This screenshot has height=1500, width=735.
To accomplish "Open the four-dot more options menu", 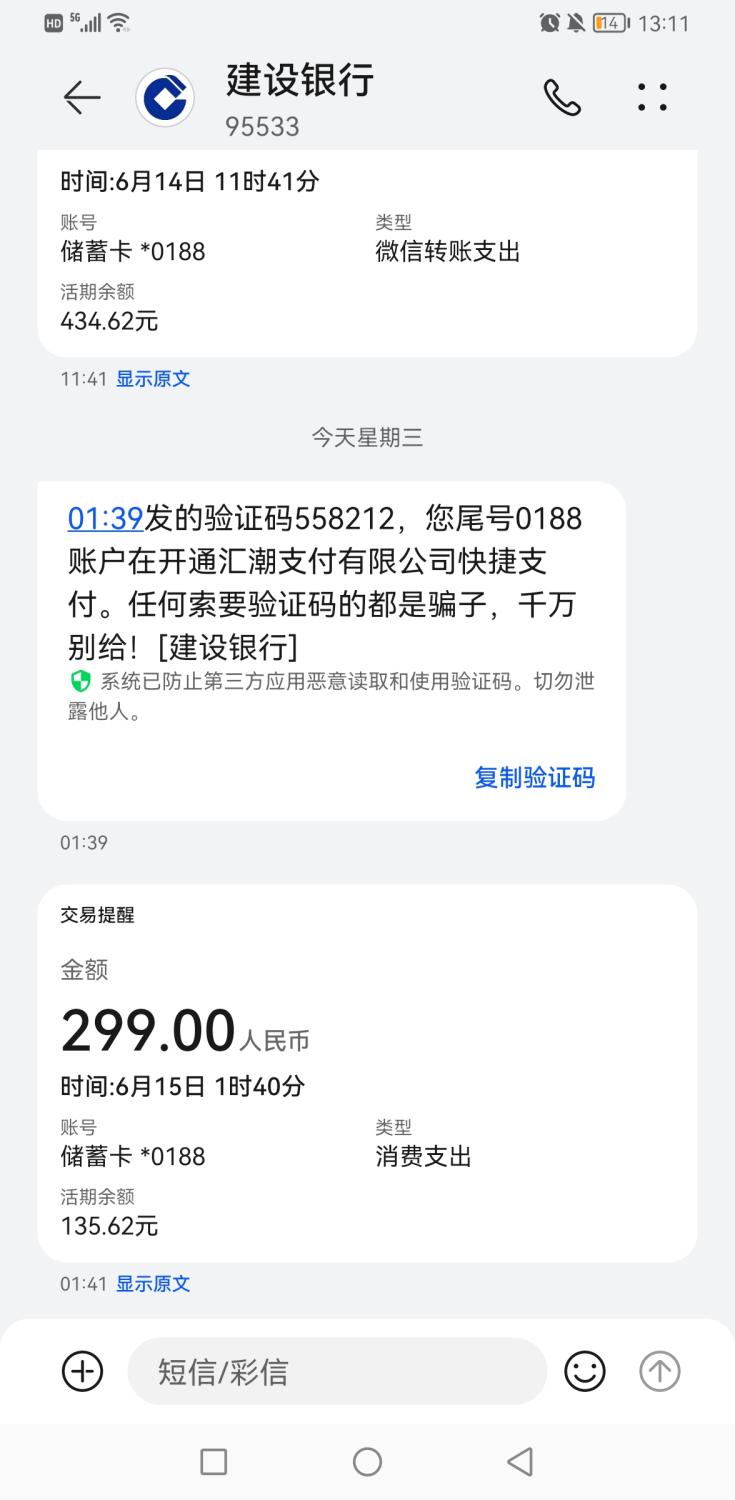I will click(652, 97).
